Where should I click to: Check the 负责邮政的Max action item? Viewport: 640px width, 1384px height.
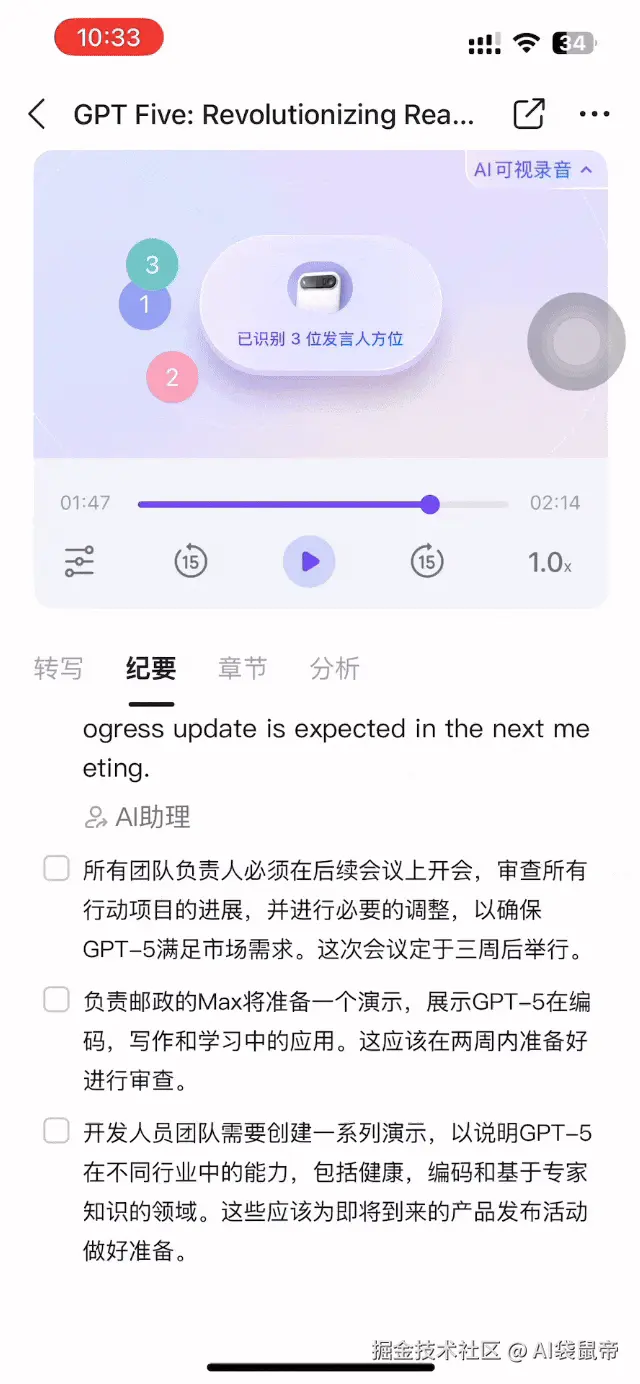point(56,999)
